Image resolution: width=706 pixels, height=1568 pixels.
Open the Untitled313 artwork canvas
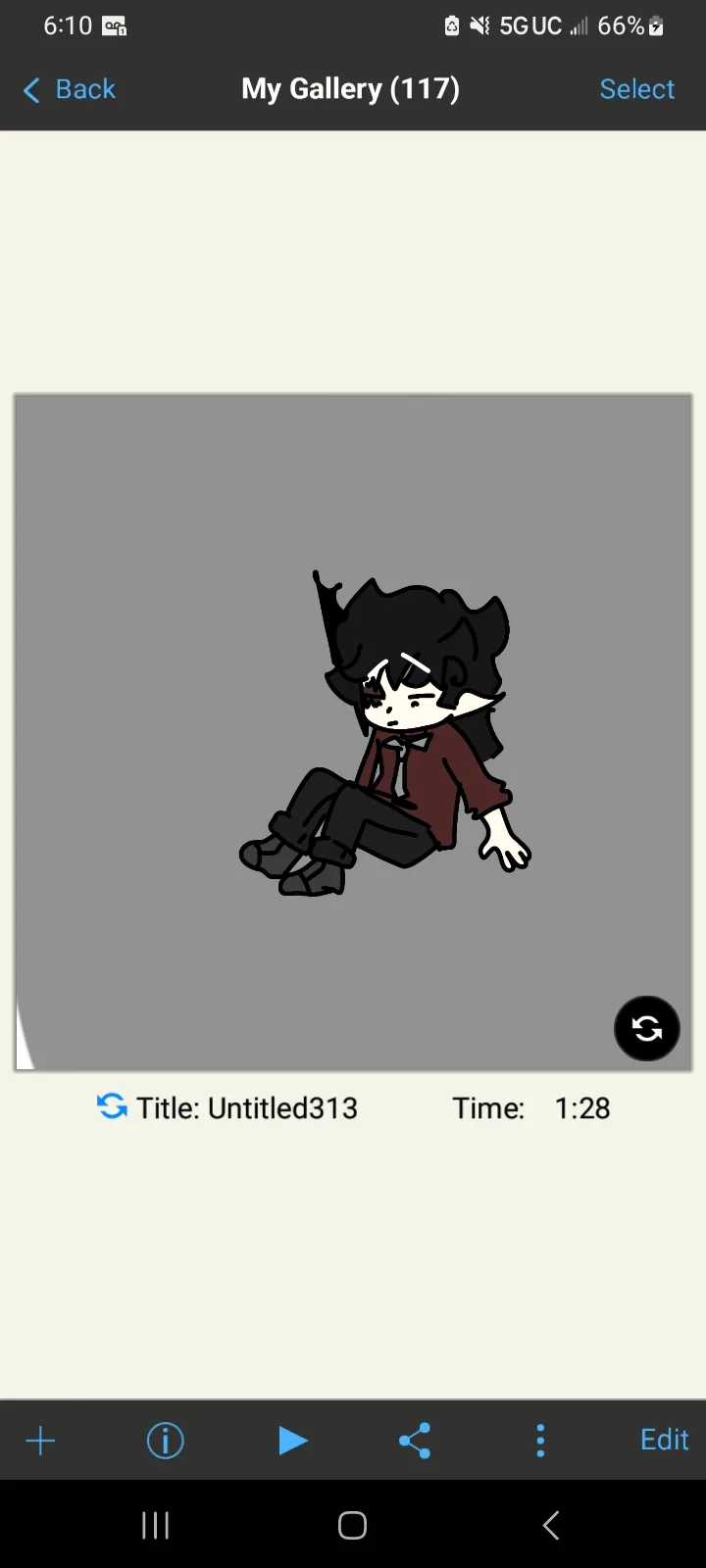(x=353, y=732)
